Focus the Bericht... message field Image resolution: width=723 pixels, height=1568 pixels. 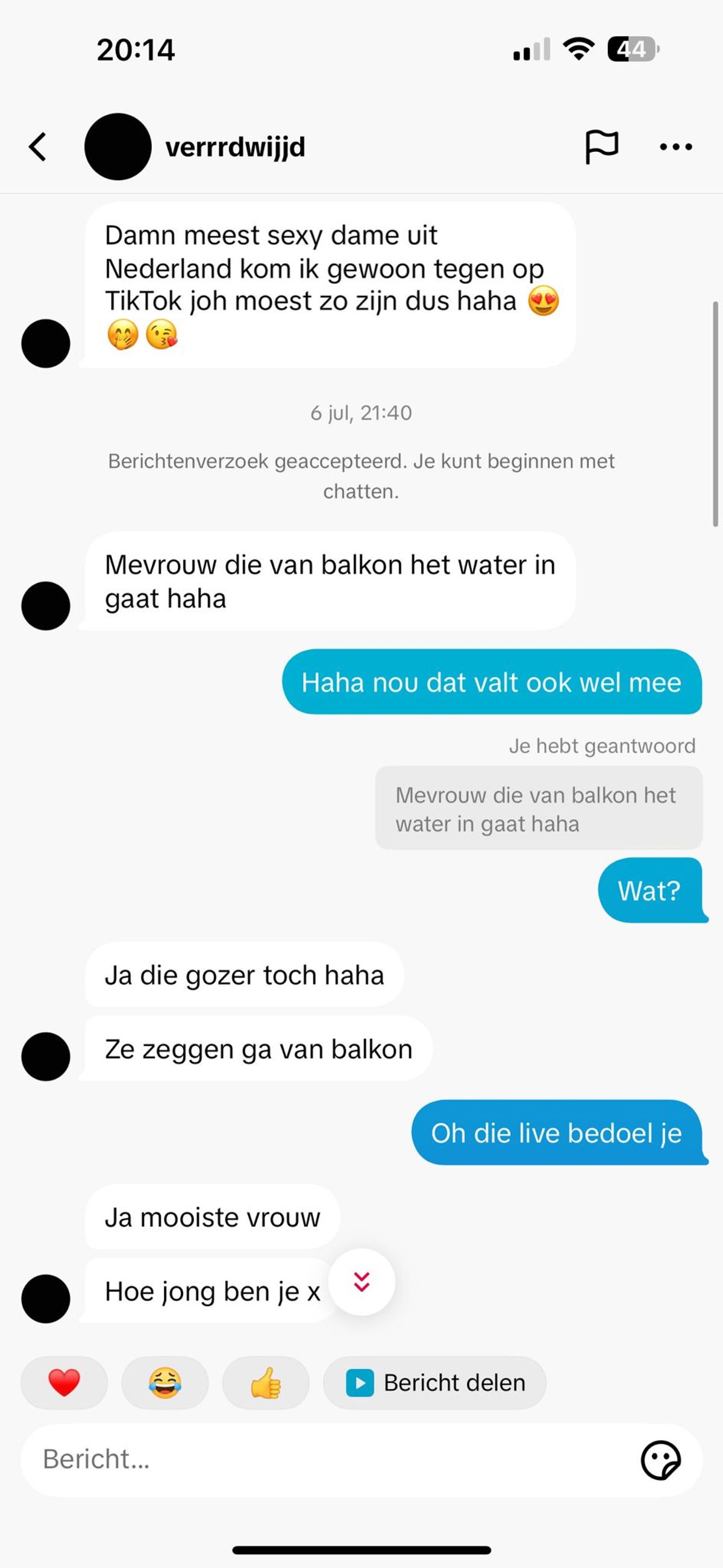(x=328, y=1459)
